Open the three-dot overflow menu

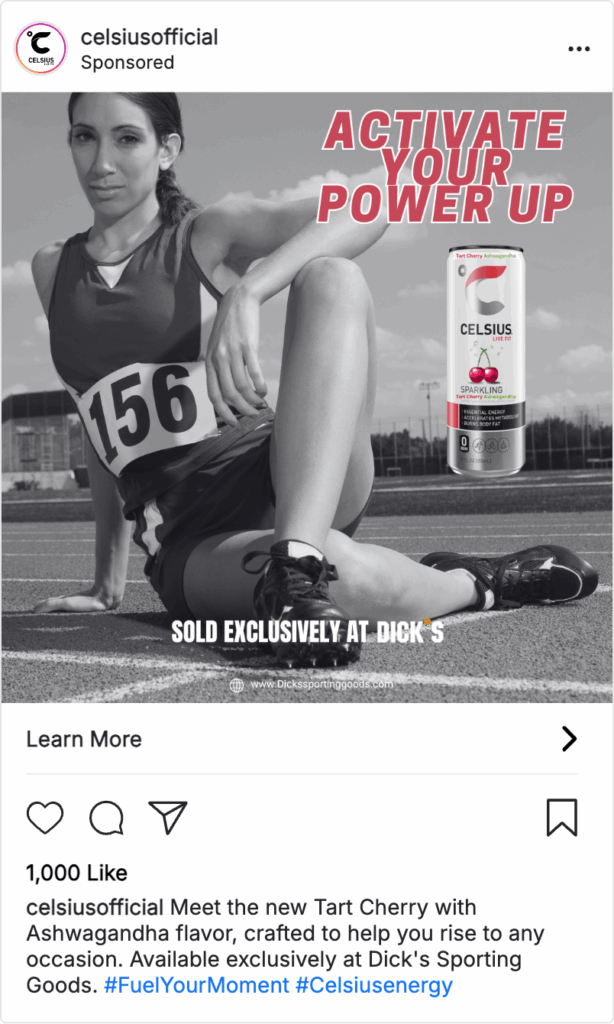click(x=579, y=48)
